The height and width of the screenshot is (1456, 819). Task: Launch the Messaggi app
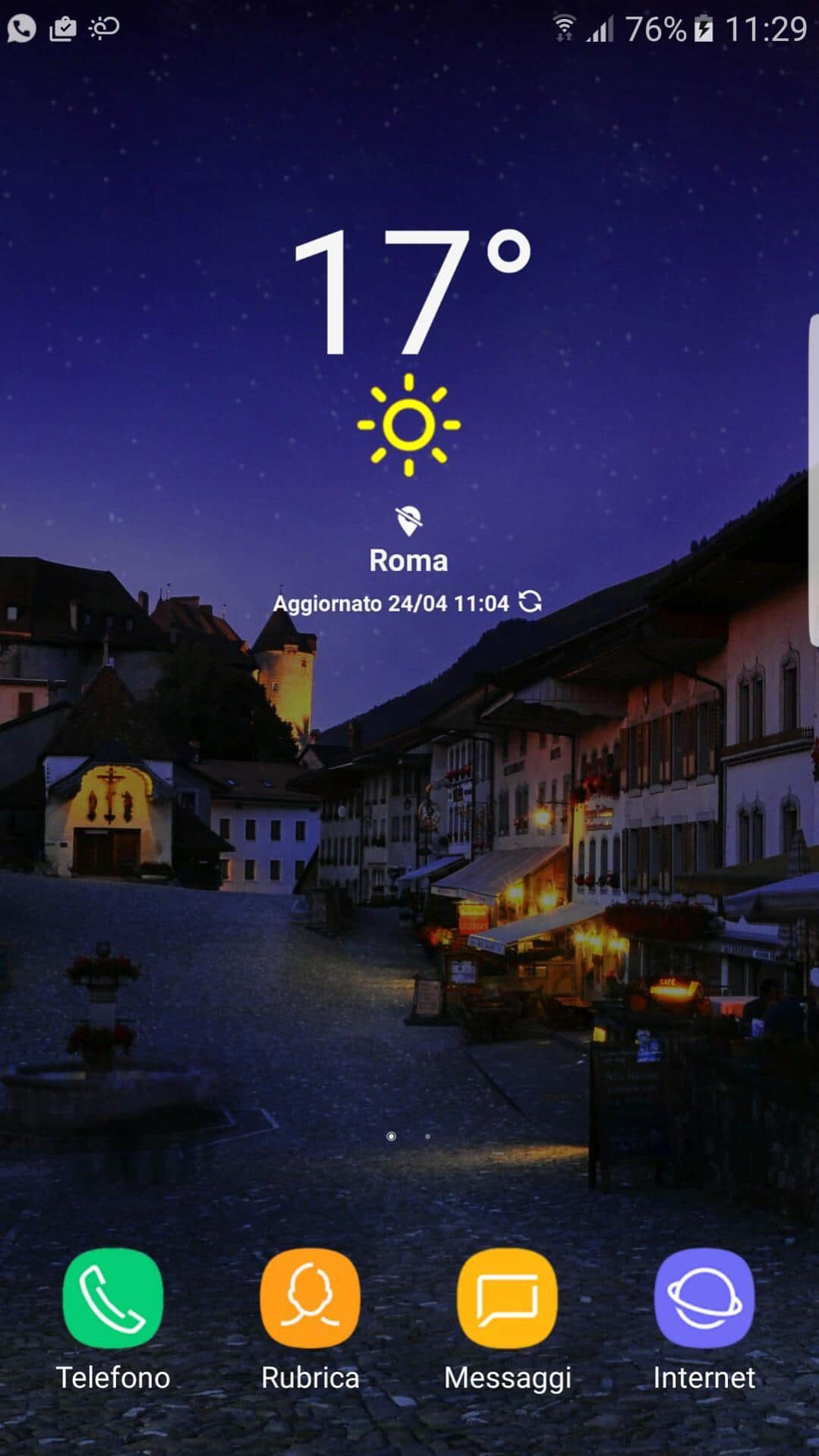click(x=507, y=1299)
